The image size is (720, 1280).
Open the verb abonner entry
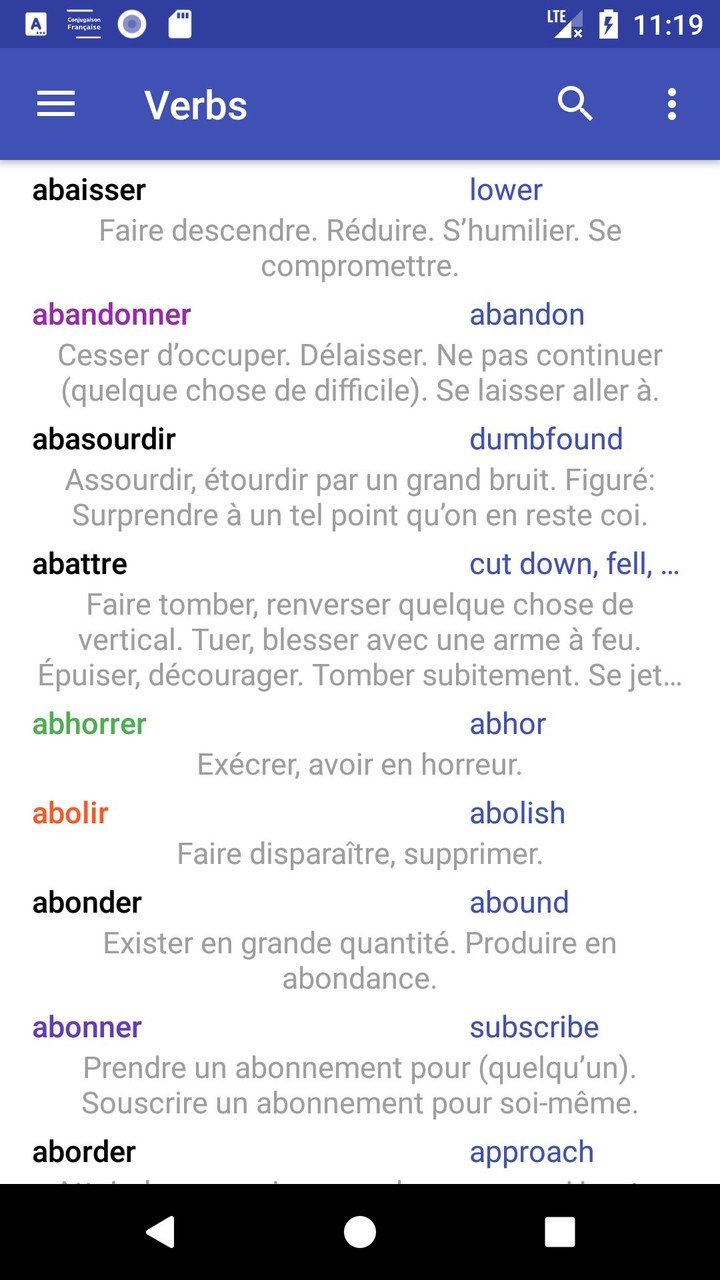coord(85,1027)
